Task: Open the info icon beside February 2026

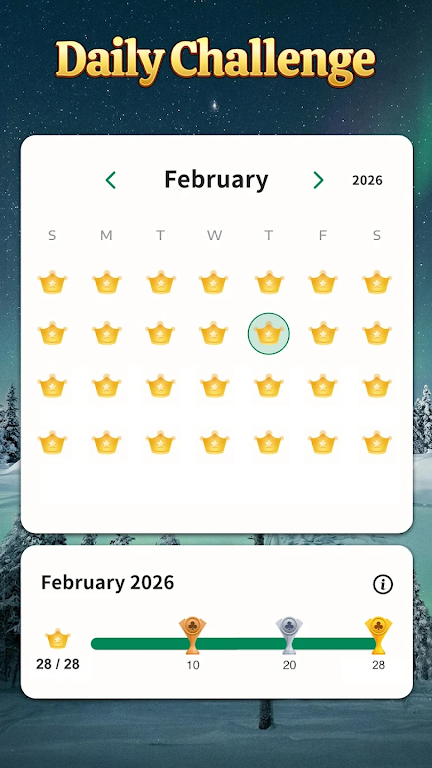Action: point(383,584)
